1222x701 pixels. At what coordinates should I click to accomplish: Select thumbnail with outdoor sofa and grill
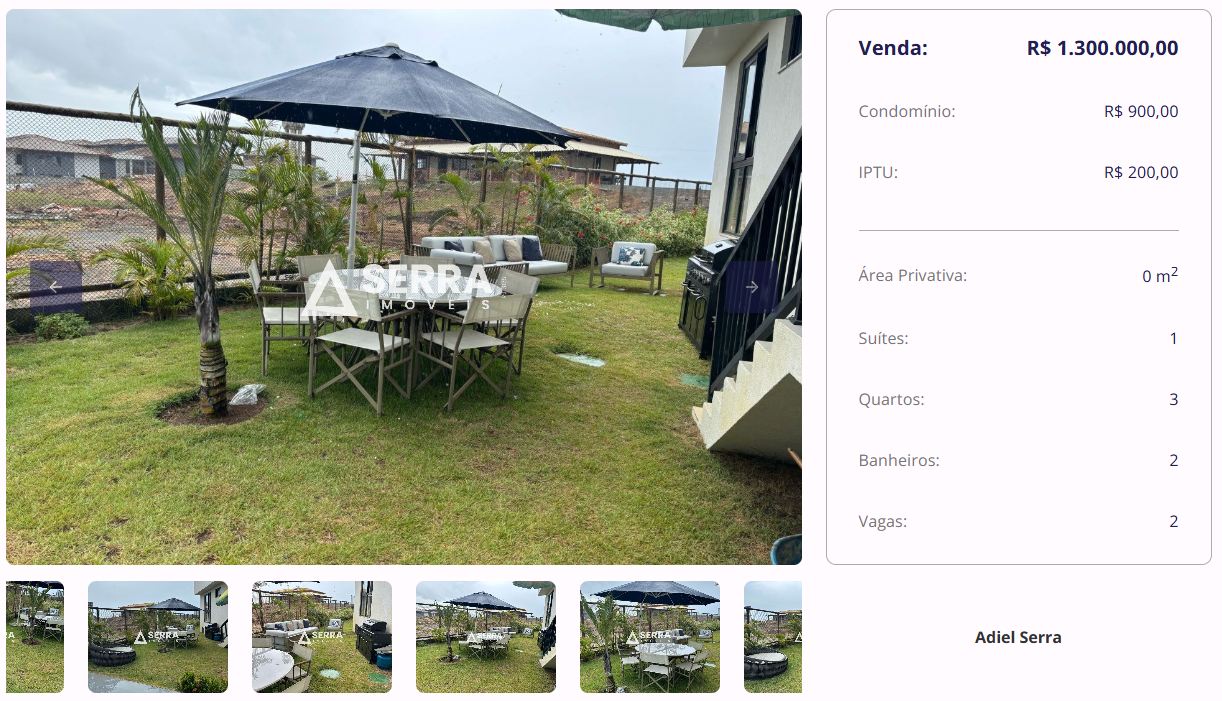tap(322, 637)
